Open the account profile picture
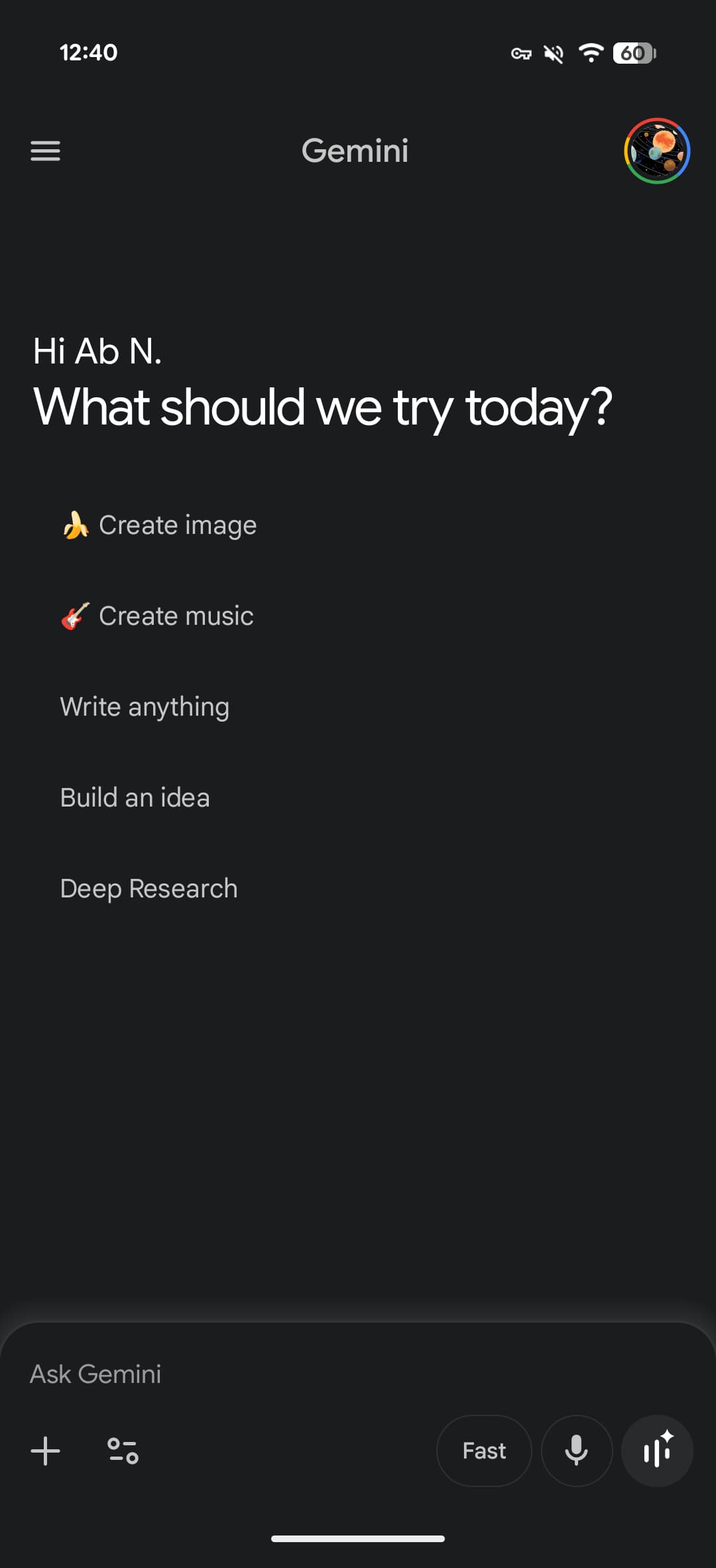This screenshot has width=716, height=1568. click(x=656, y=151)
